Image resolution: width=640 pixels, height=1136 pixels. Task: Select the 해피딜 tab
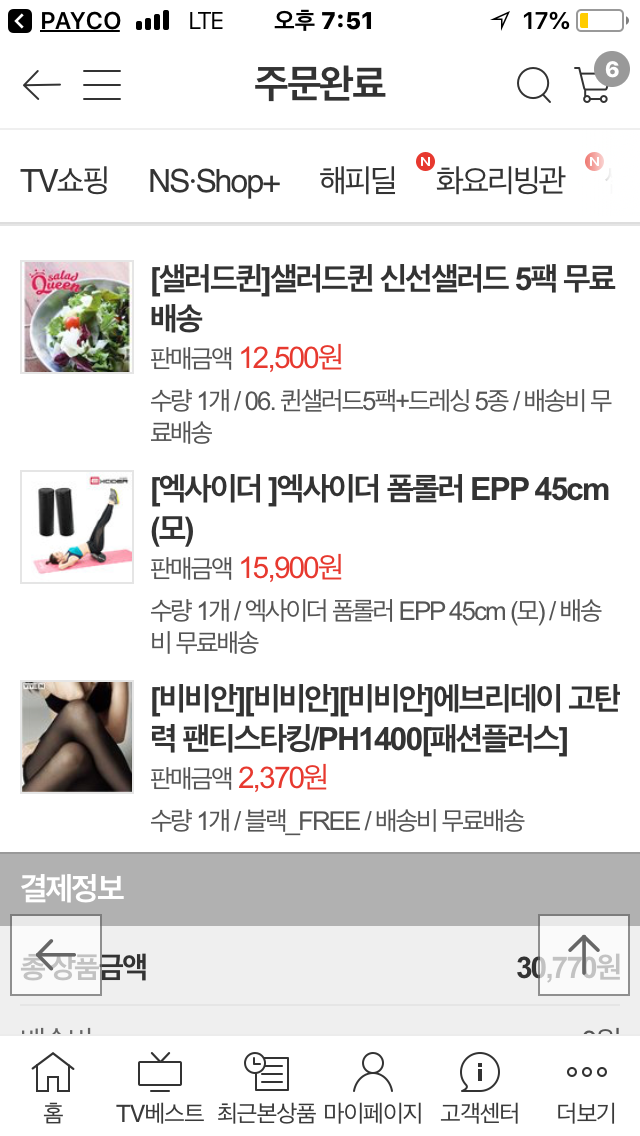click(358, 181)
